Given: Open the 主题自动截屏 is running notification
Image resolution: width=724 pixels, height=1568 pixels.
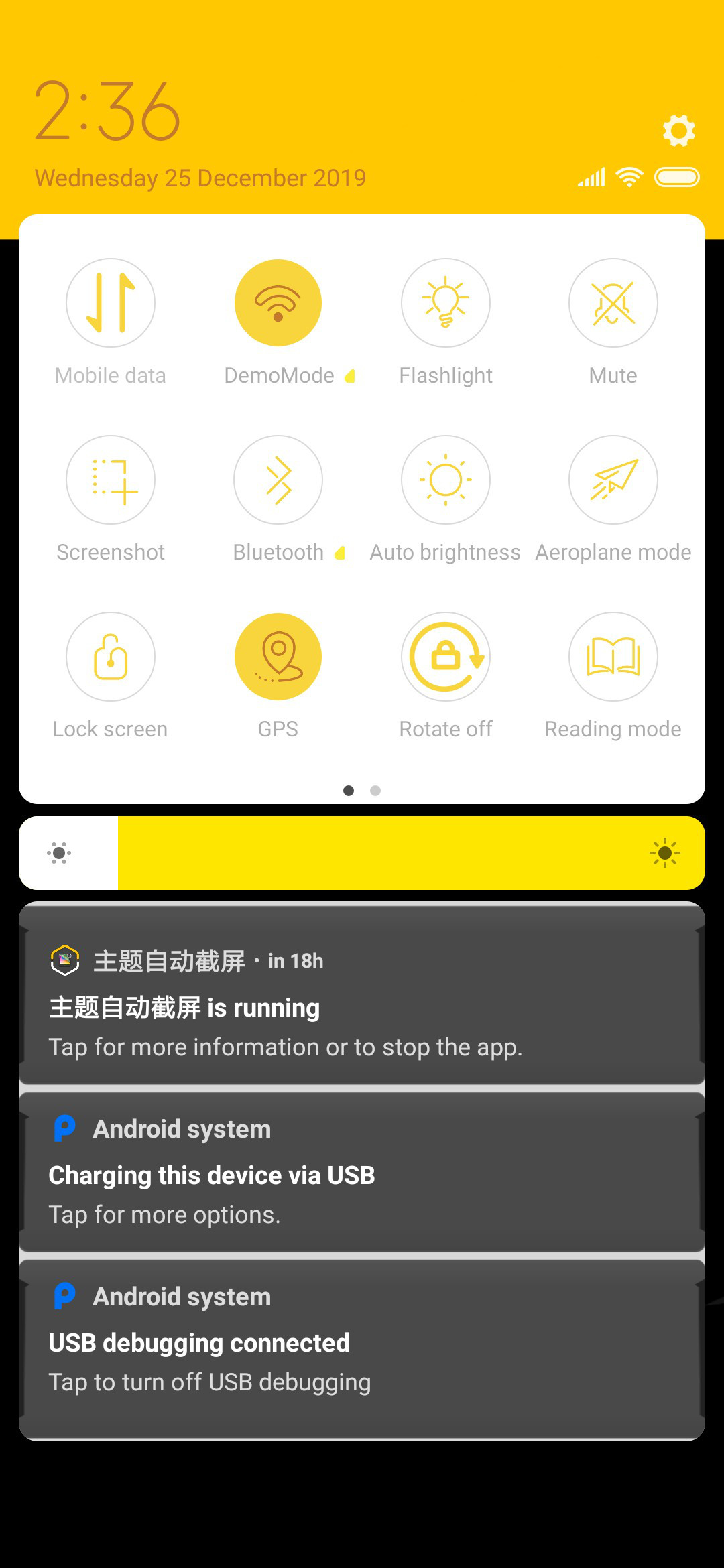Looking at the screenshot, I should click(362, 993).
